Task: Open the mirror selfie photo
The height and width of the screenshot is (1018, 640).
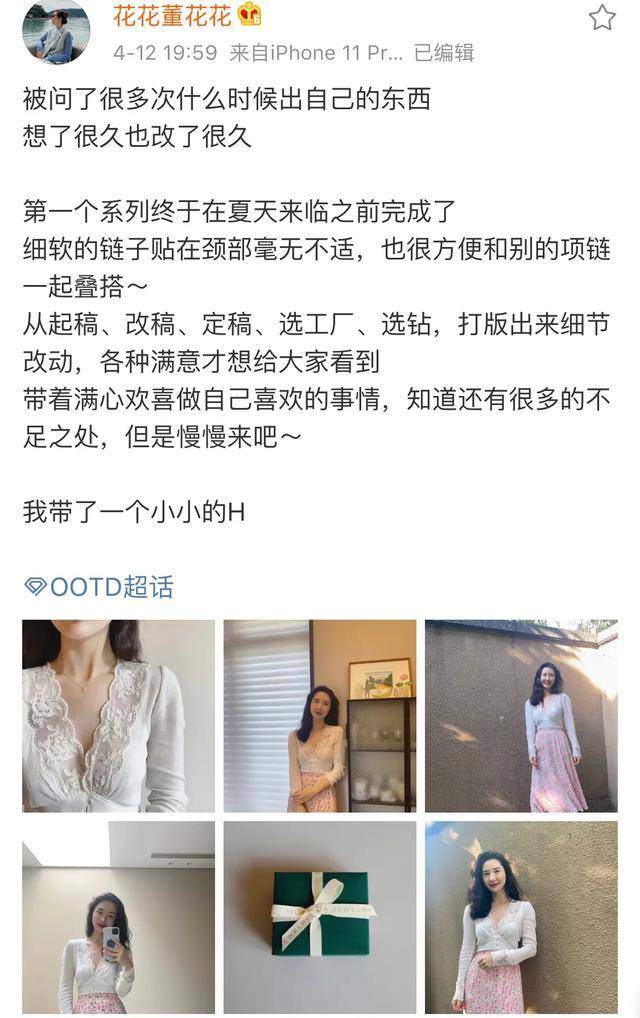Action: [119, 917]
